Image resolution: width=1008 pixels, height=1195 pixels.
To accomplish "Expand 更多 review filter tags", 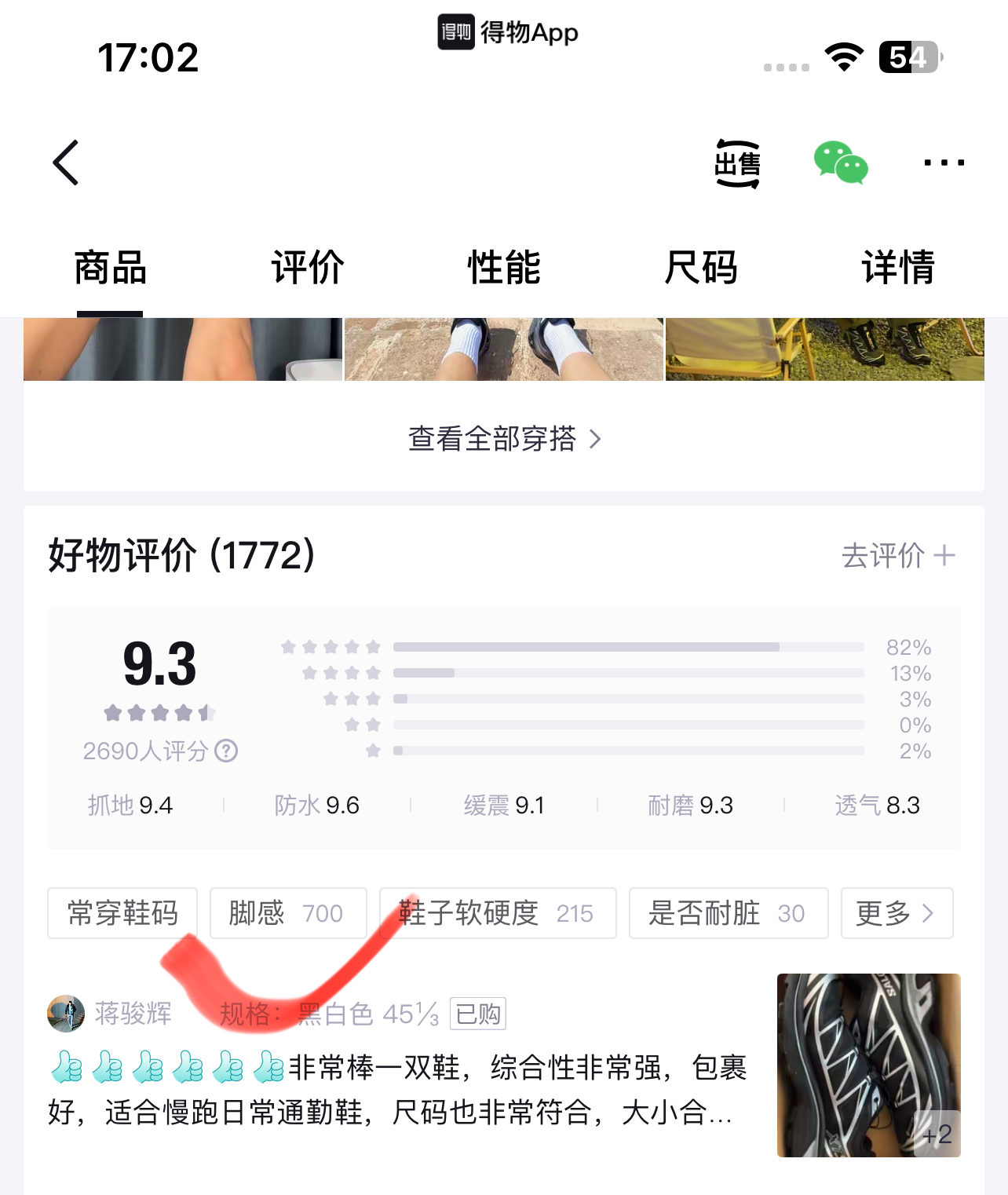I will (896, 913).
